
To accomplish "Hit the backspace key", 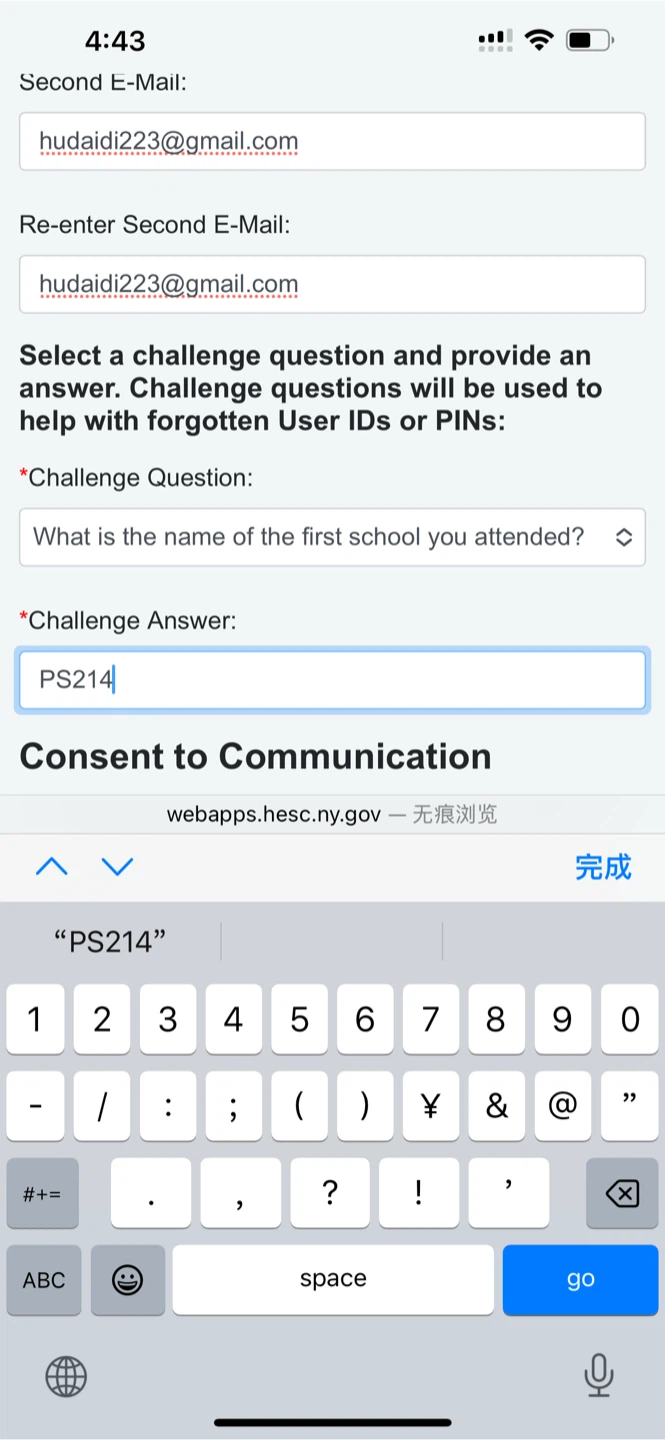I will (x=622, y=1193).
